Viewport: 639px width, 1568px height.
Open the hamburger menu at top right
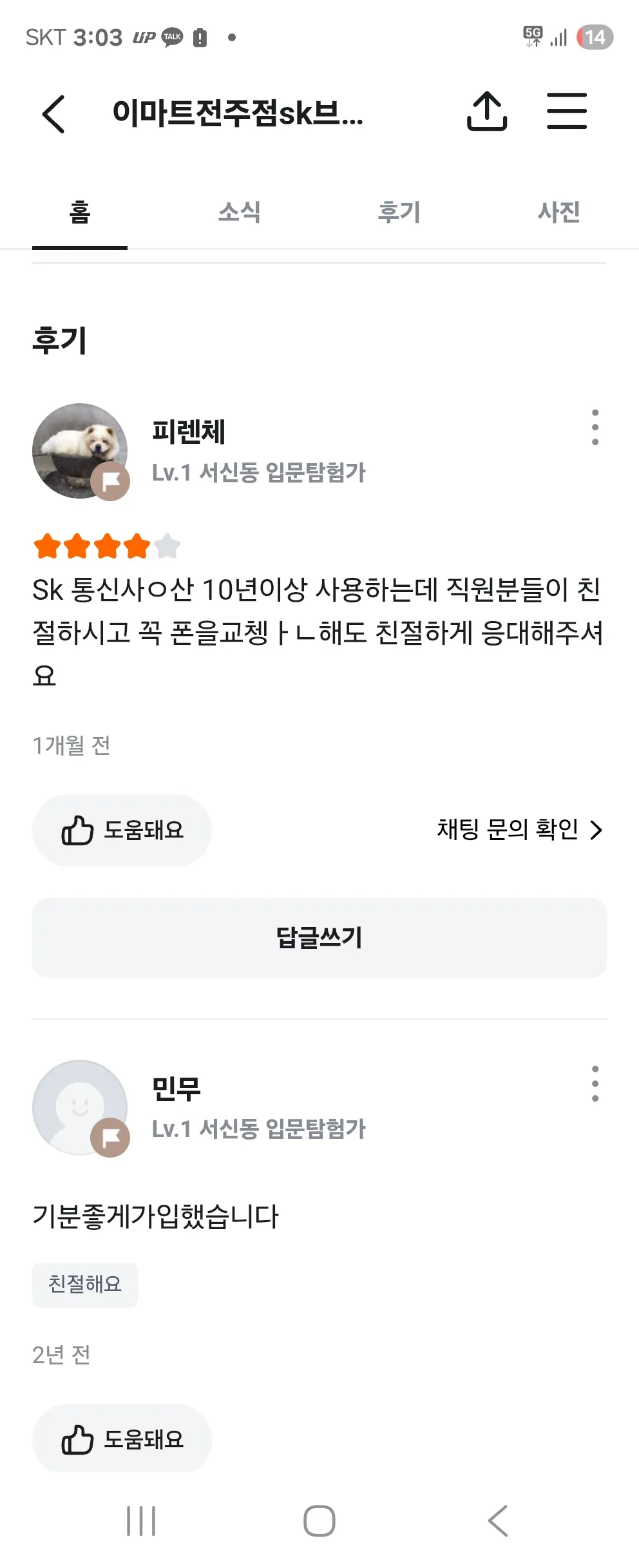567,111
